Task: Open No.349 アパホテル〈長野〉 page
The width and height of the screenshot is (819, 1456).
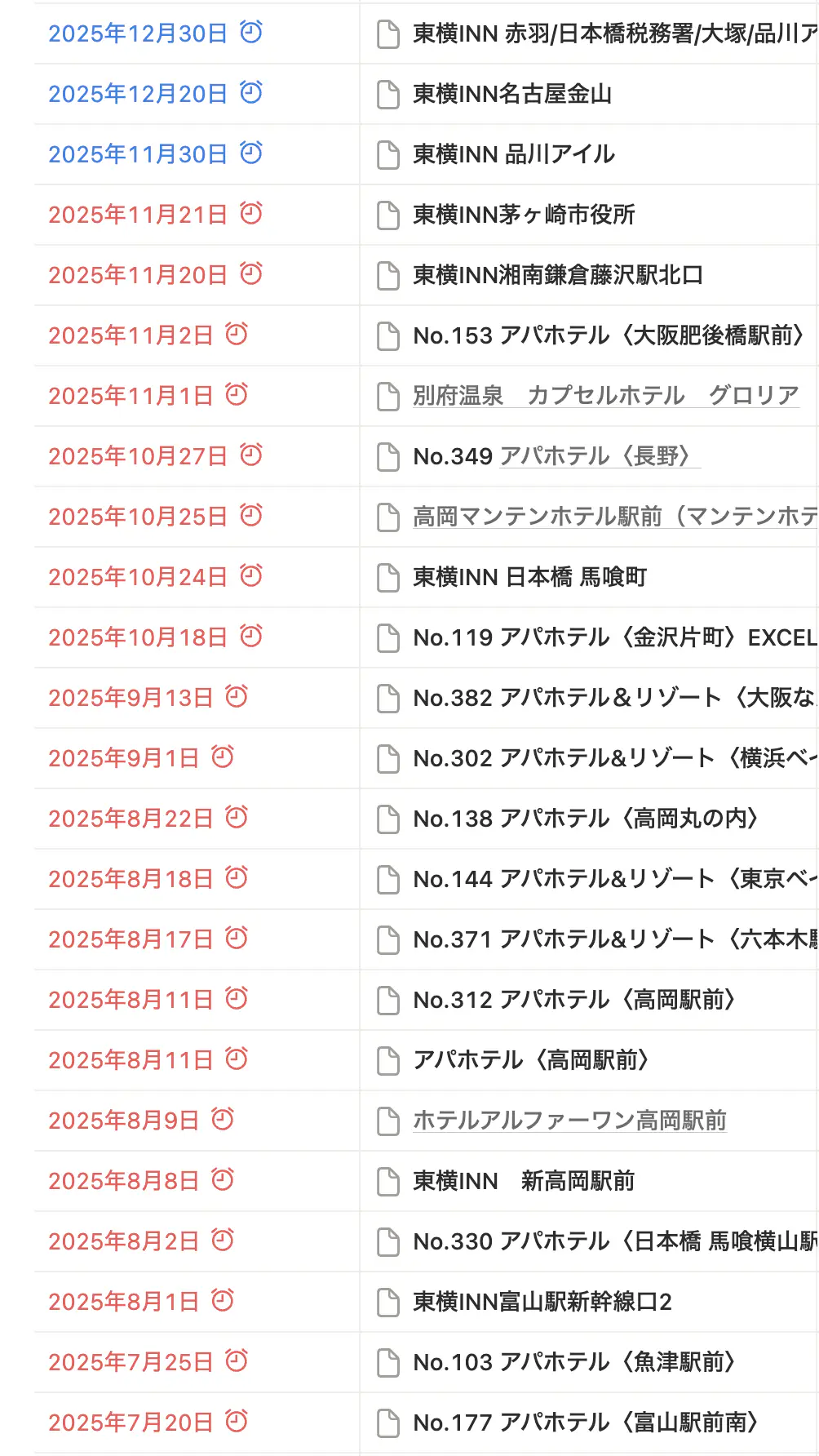Action: (x=555, y=457)
